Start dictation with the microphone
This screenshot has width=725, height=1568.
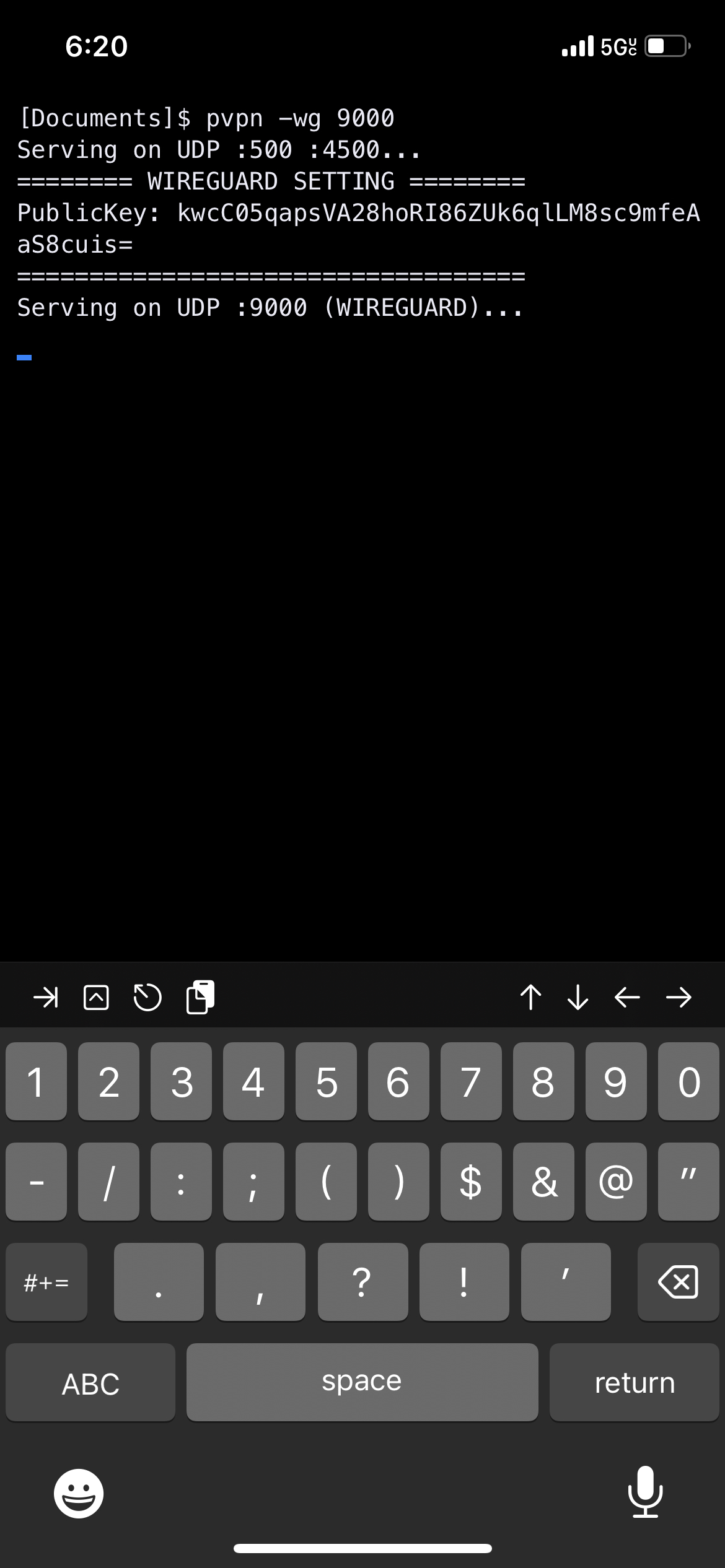[645, 1492]
